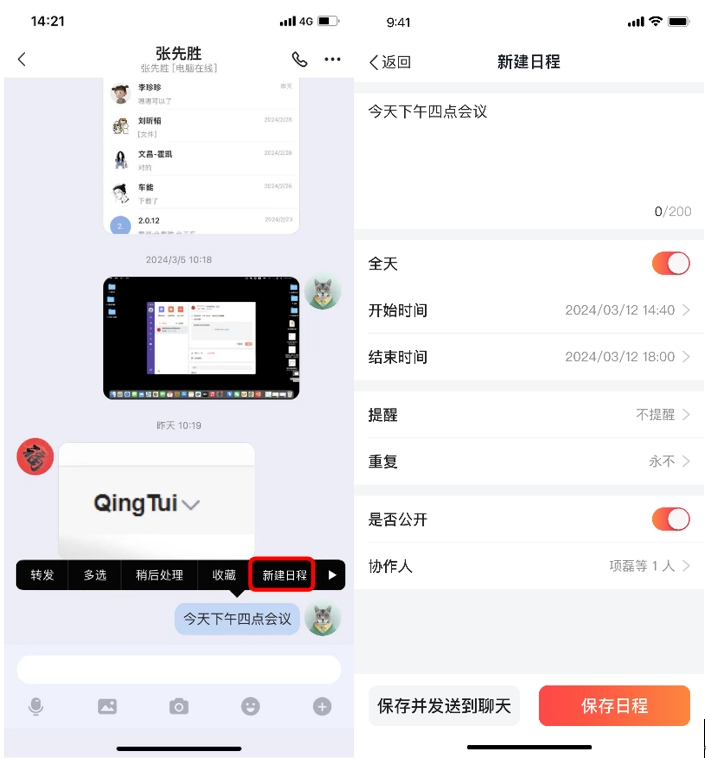Viewport: 706px width, 761px height.
Task: Open the chat overflow menu
Action: coord(332,60)
